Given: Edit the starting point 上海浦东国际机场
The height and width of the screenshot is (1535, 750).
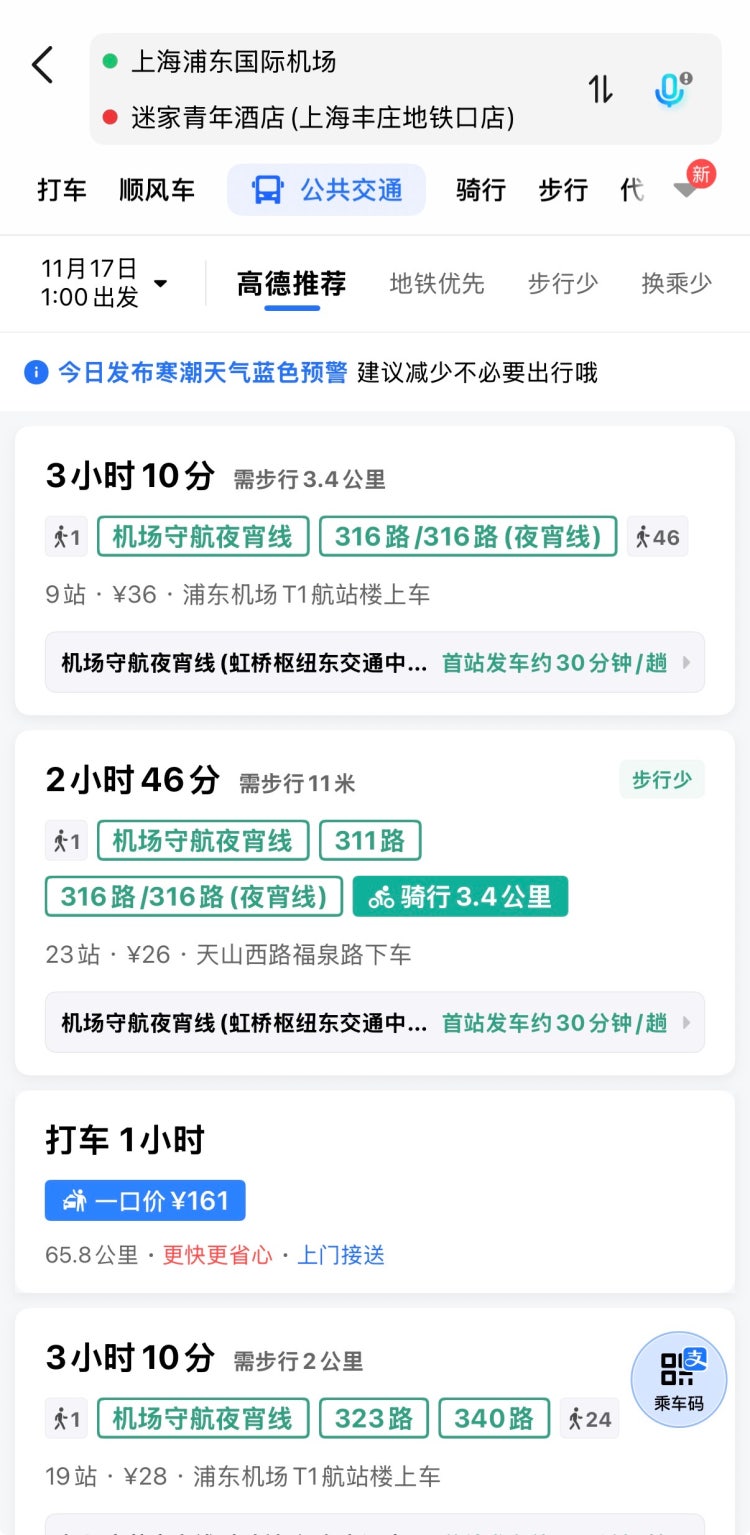Looking at the screenshot, I should [x=234, y=62].
